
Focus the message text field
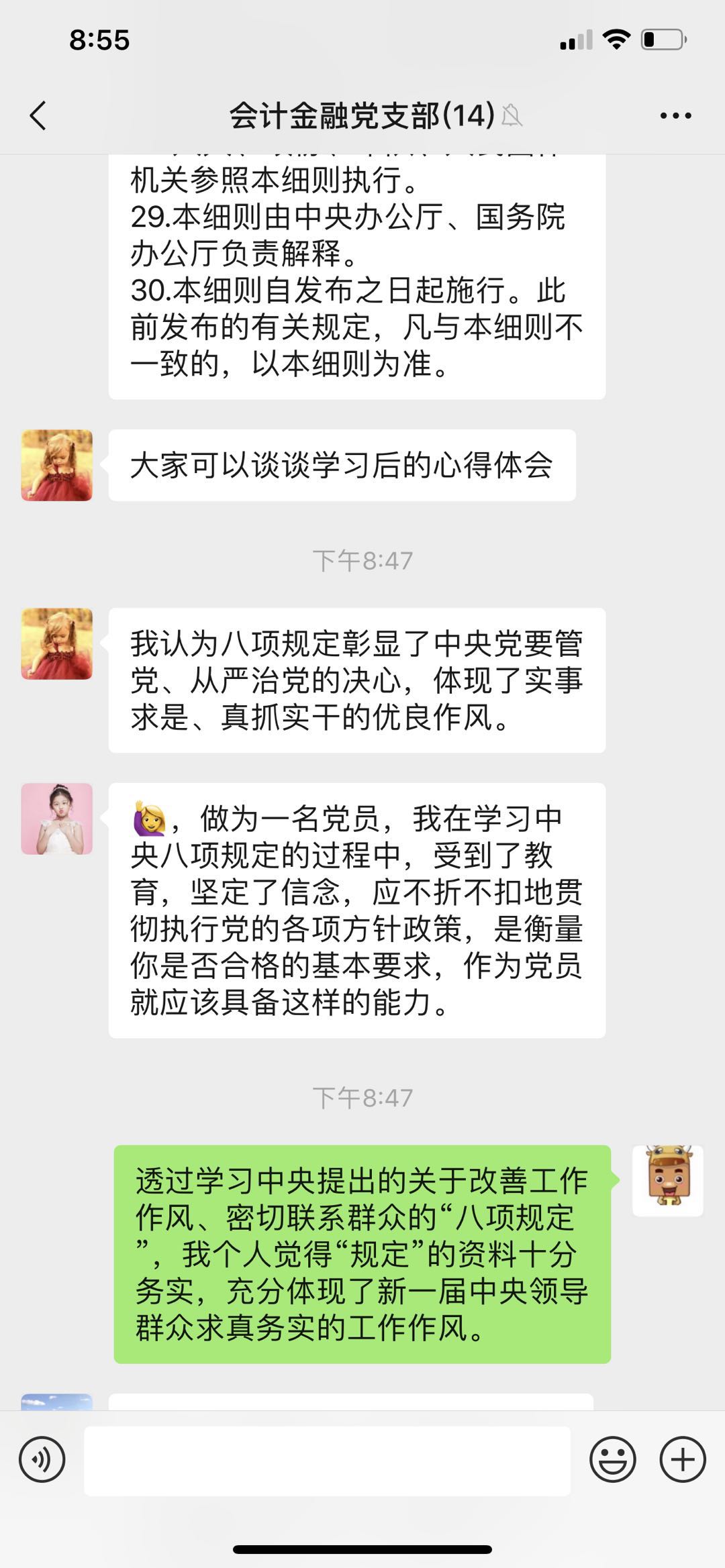tap(327, 1461)
